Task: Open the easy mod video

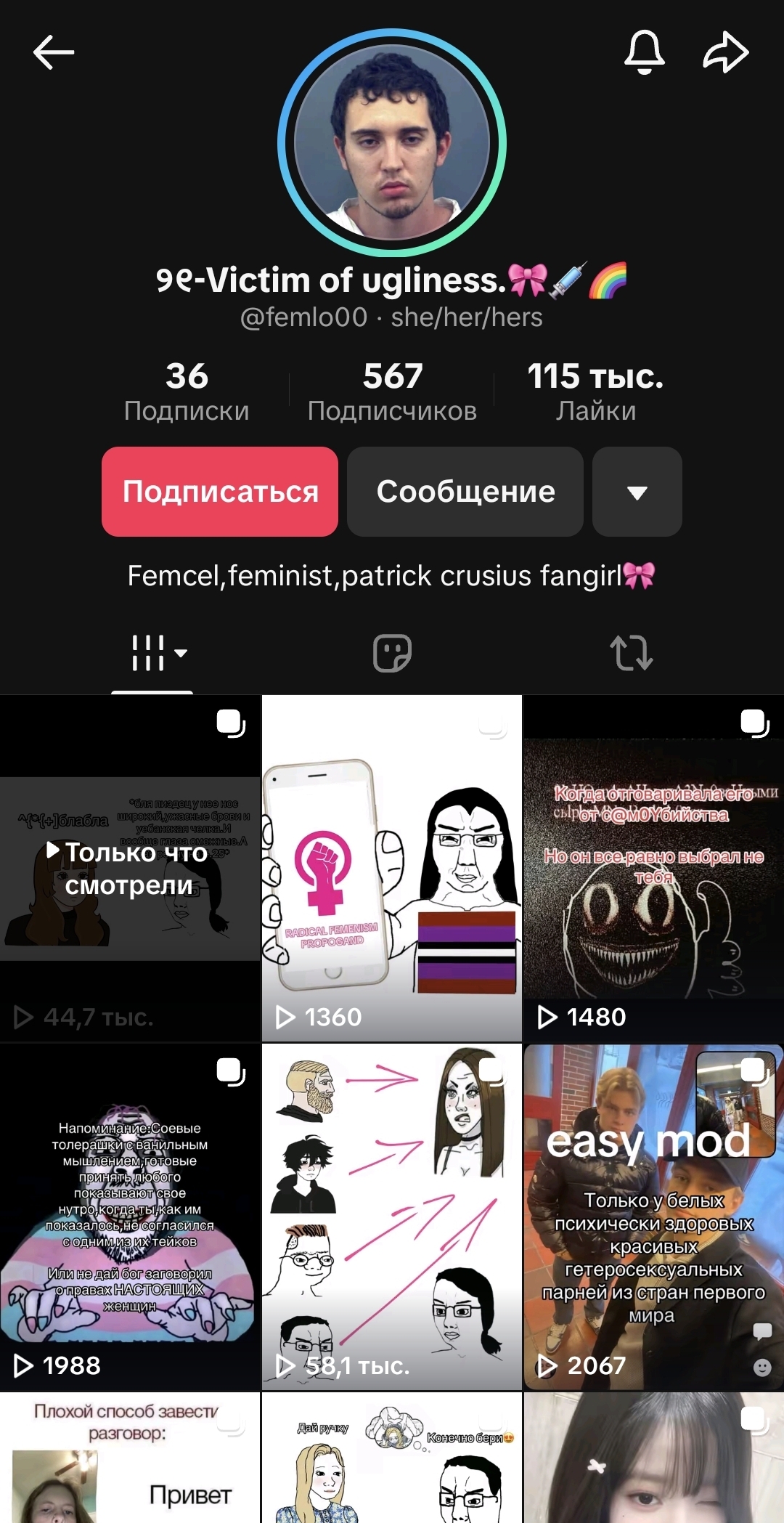Action: click(653, 1217)
